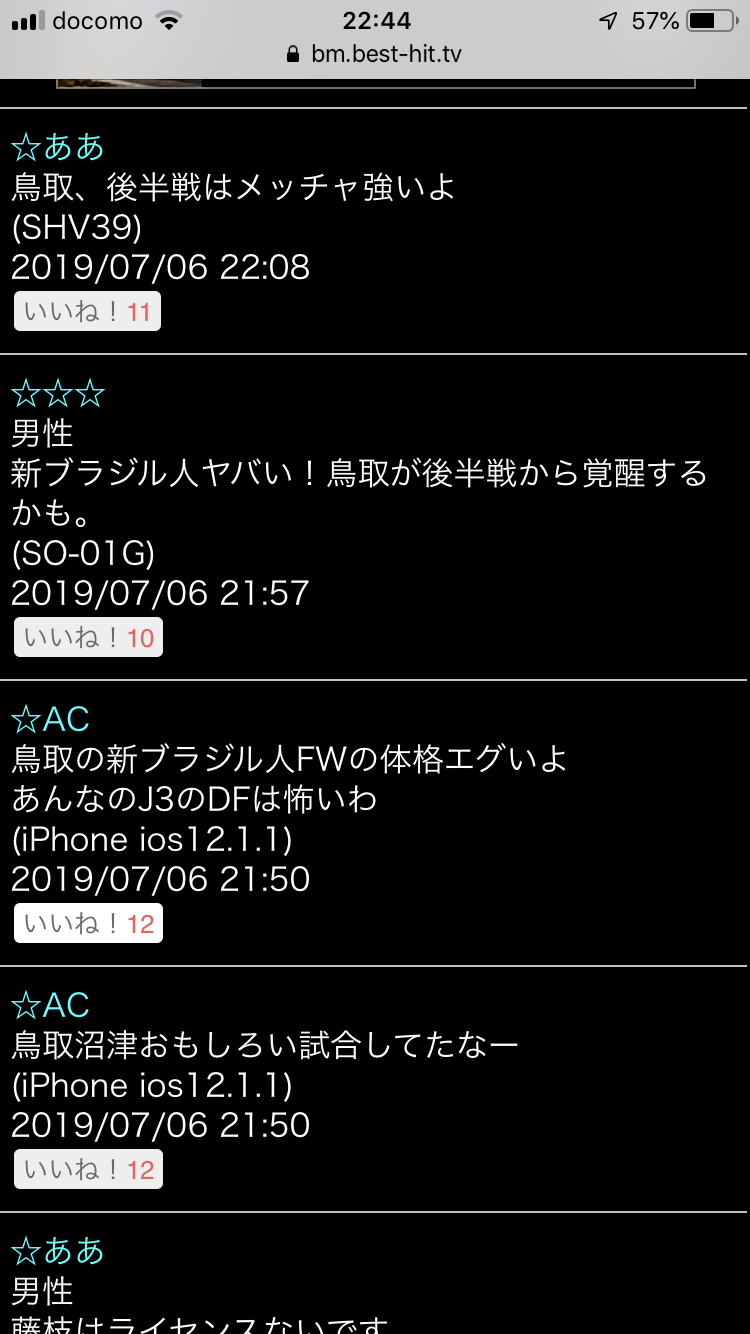
Task: Like the comment about 新ブラジル人FWの体格
Action: click(88, 924)
